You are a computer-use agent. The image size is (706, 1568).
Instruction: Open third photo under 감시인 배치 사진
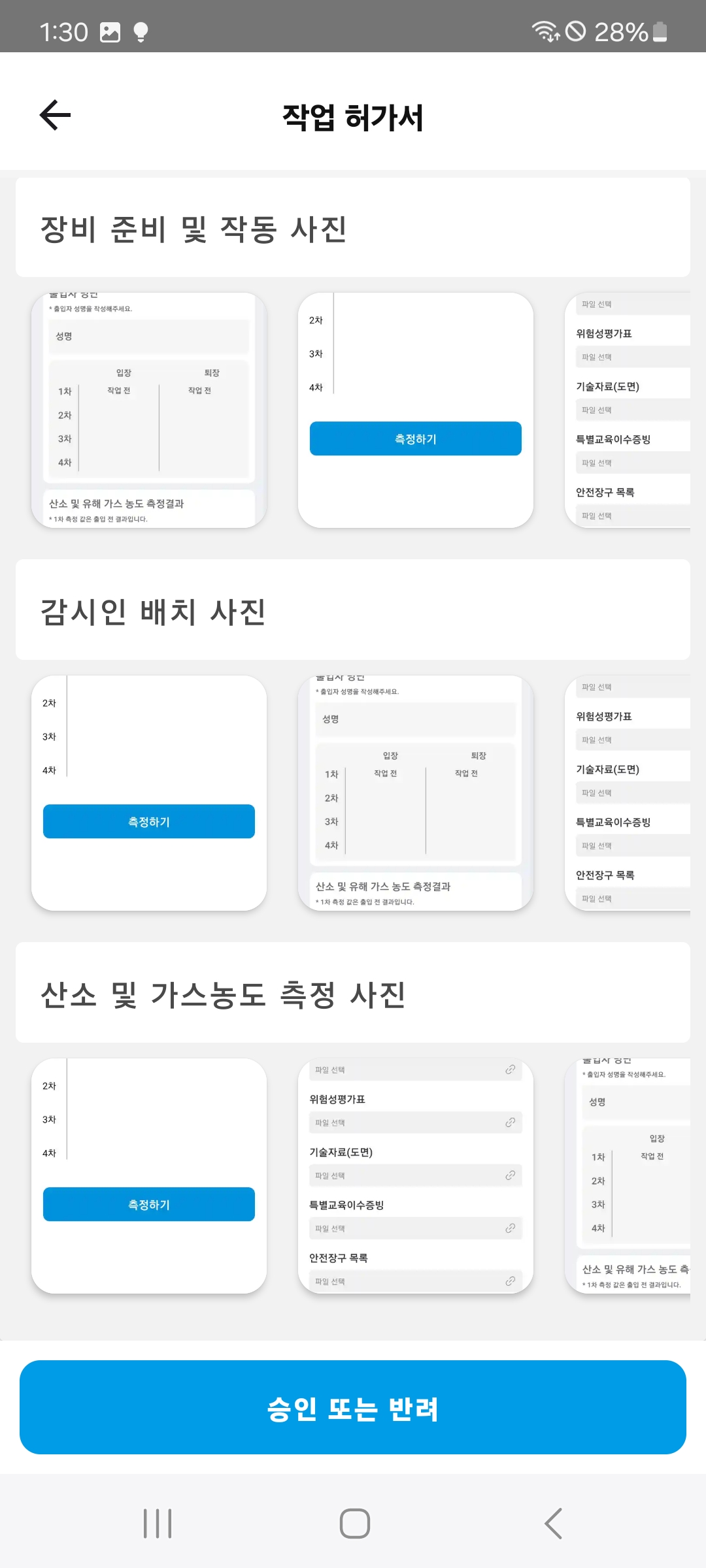(x=629, y=793)
